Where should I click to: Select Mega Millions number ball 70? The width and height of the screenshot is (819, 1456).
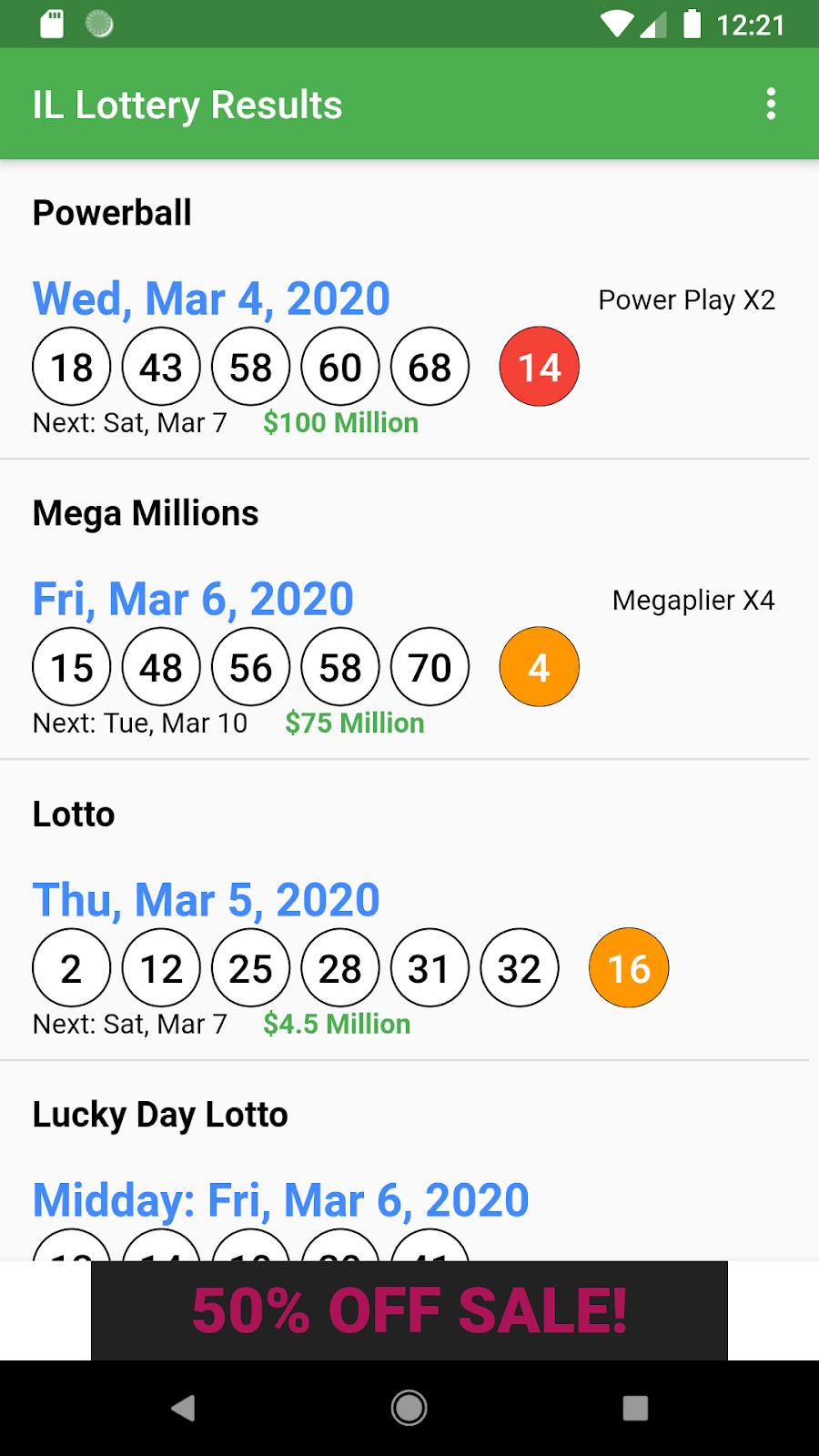click(x=430, y=666)
